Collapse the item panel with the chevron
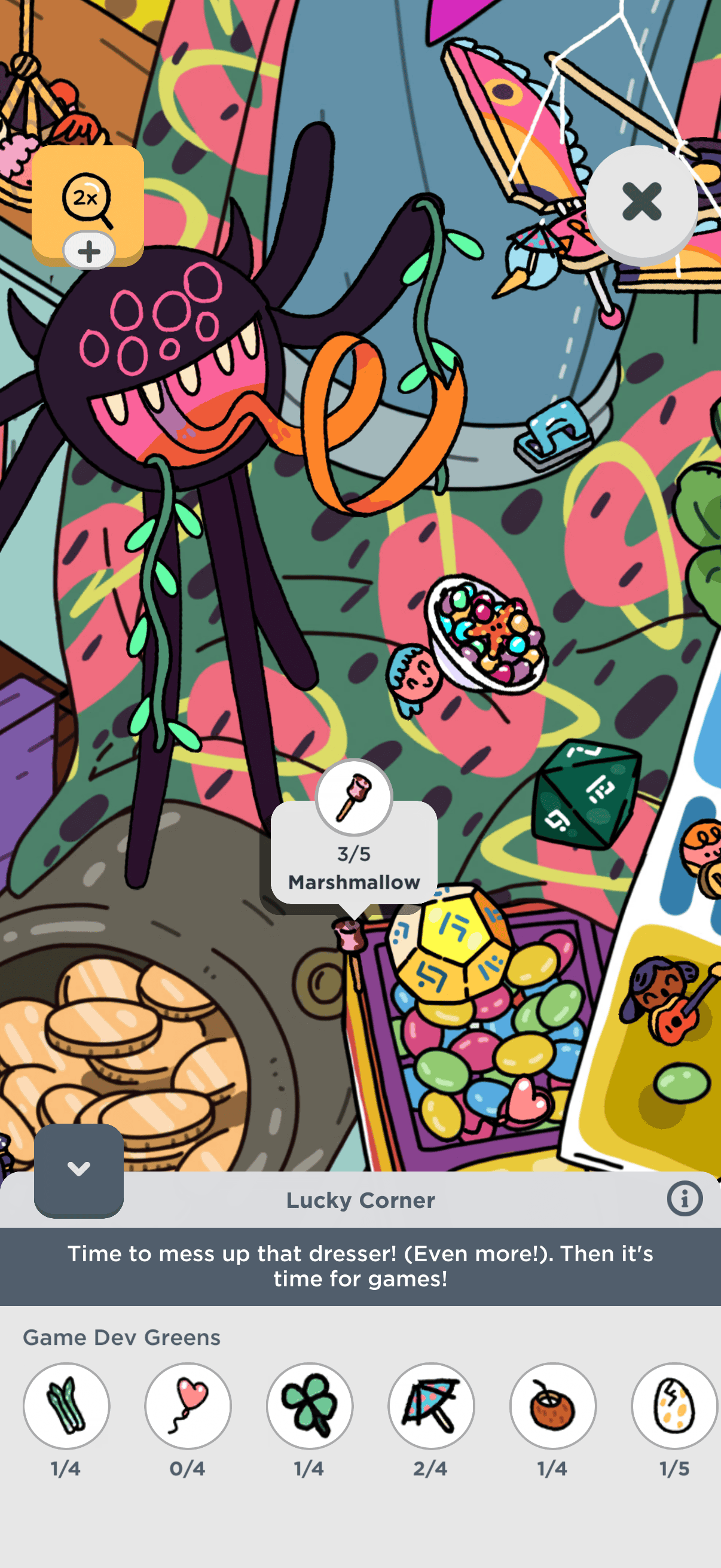The height and width of the screenshot is (1568, 721). (x=78, y=1169)
